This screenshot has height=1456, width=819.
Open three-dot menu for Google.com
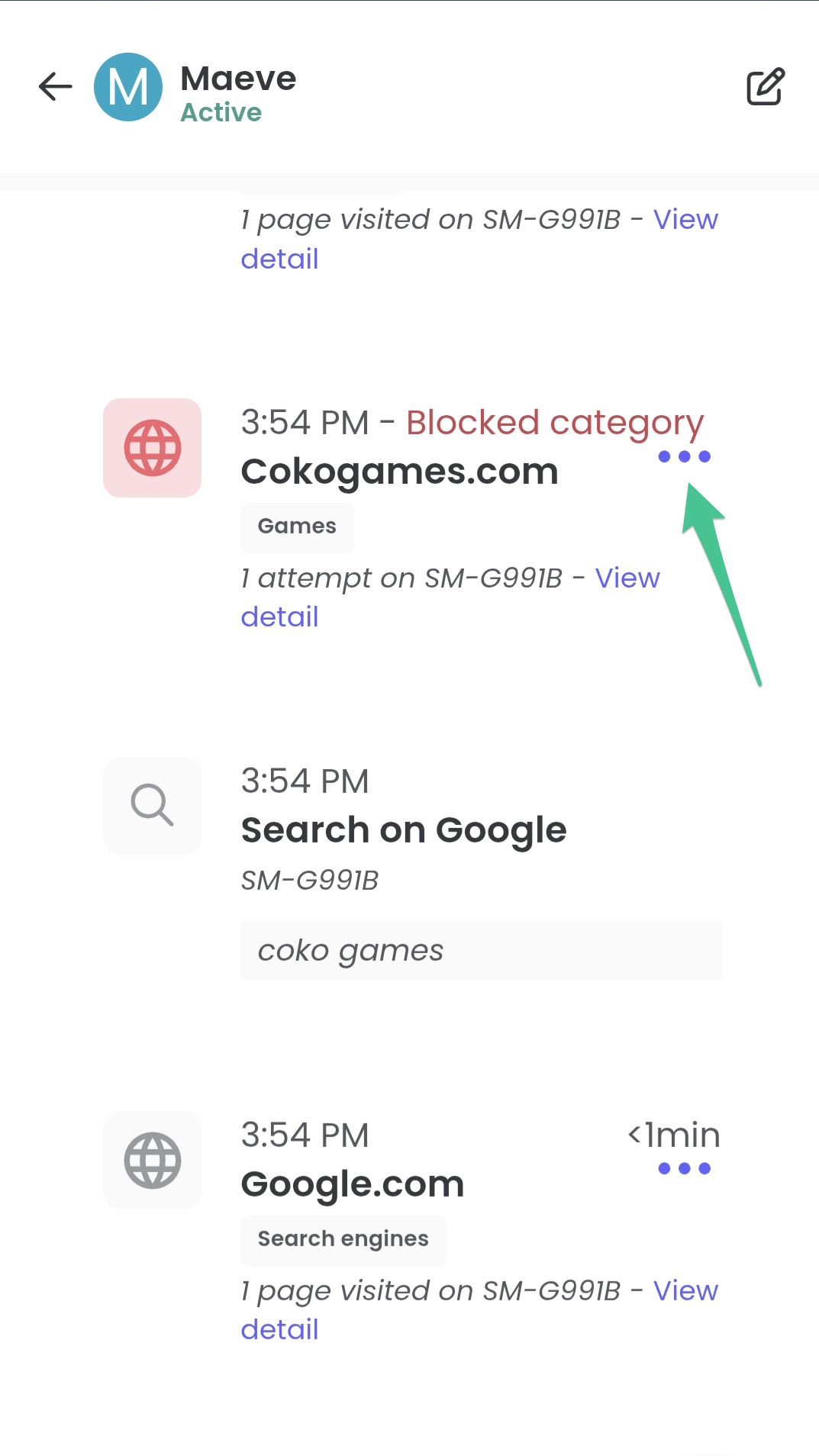[684, 1168]
